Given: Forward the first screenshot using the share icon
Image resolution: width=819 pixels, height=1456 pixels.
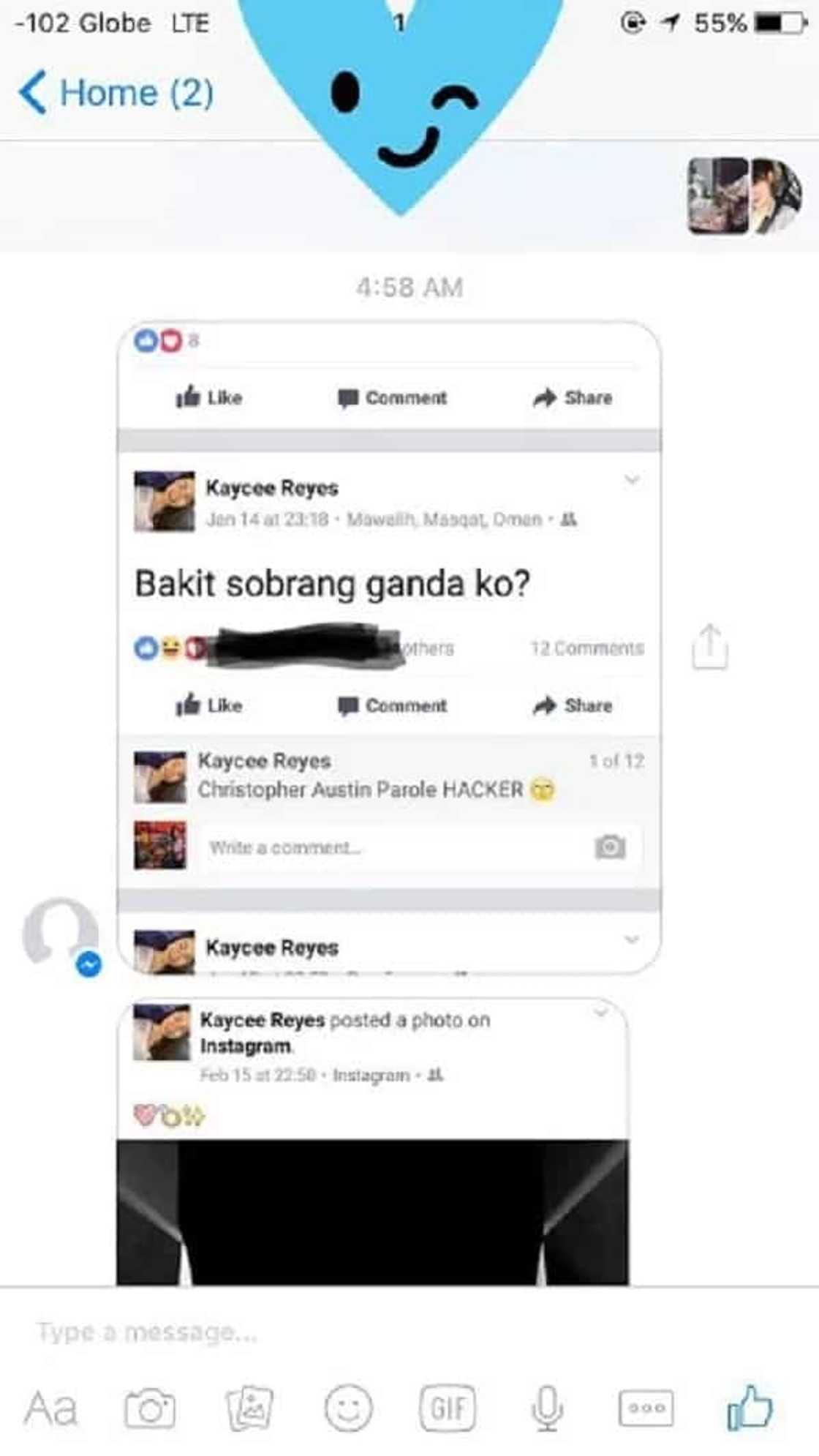Looking at the screenshot, I should (x=710, y=648).
